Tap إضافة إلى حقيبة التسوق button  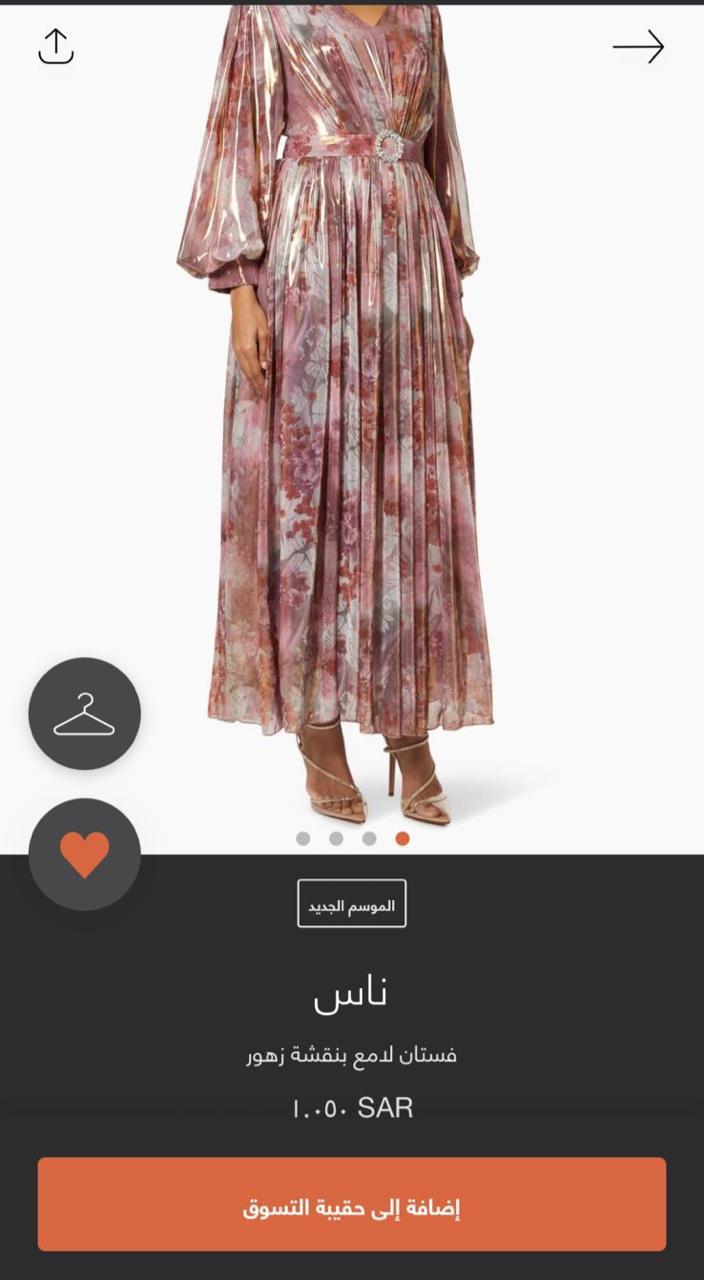(352, 1204)
